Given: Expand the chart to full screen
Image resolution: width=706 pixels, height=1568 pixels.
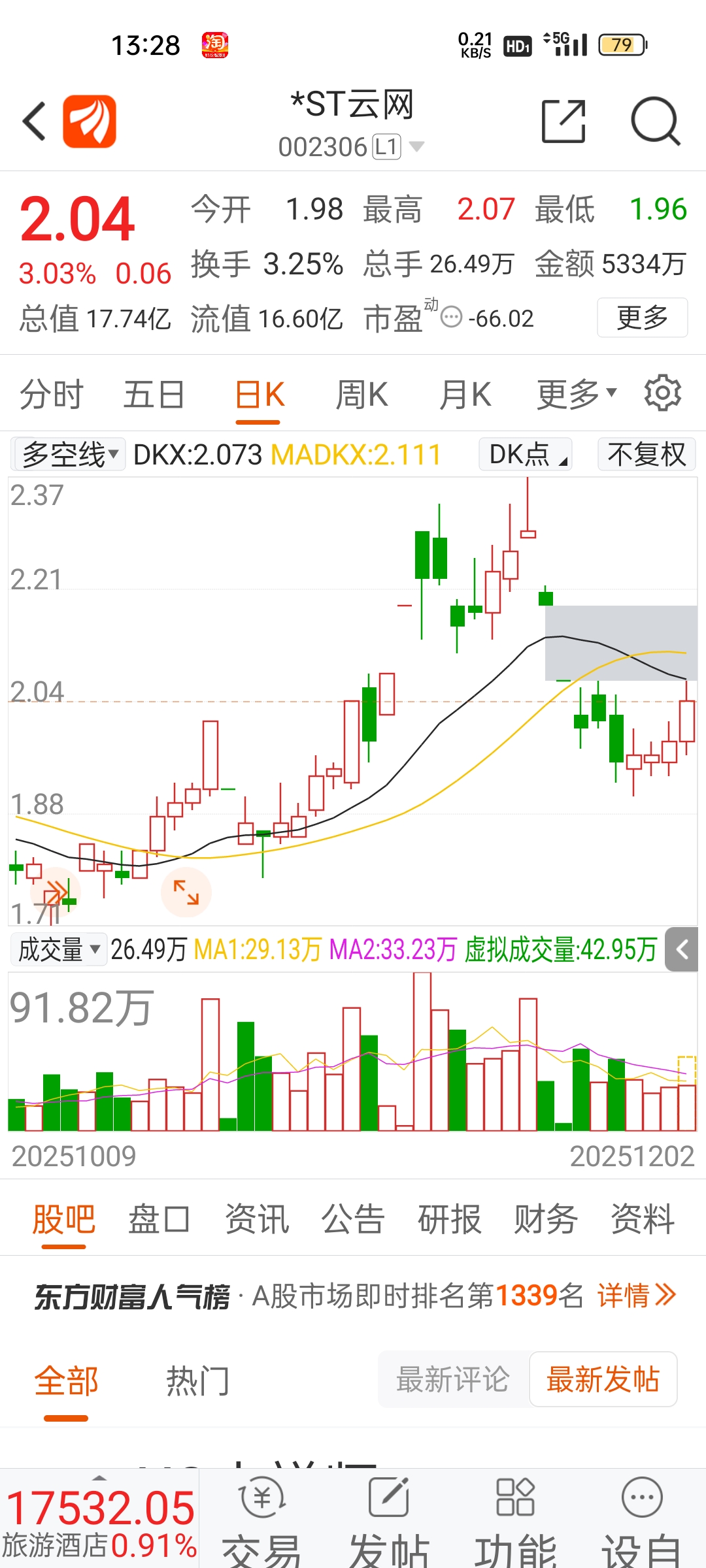Looking at the screenshot, I should pos(186,892).
